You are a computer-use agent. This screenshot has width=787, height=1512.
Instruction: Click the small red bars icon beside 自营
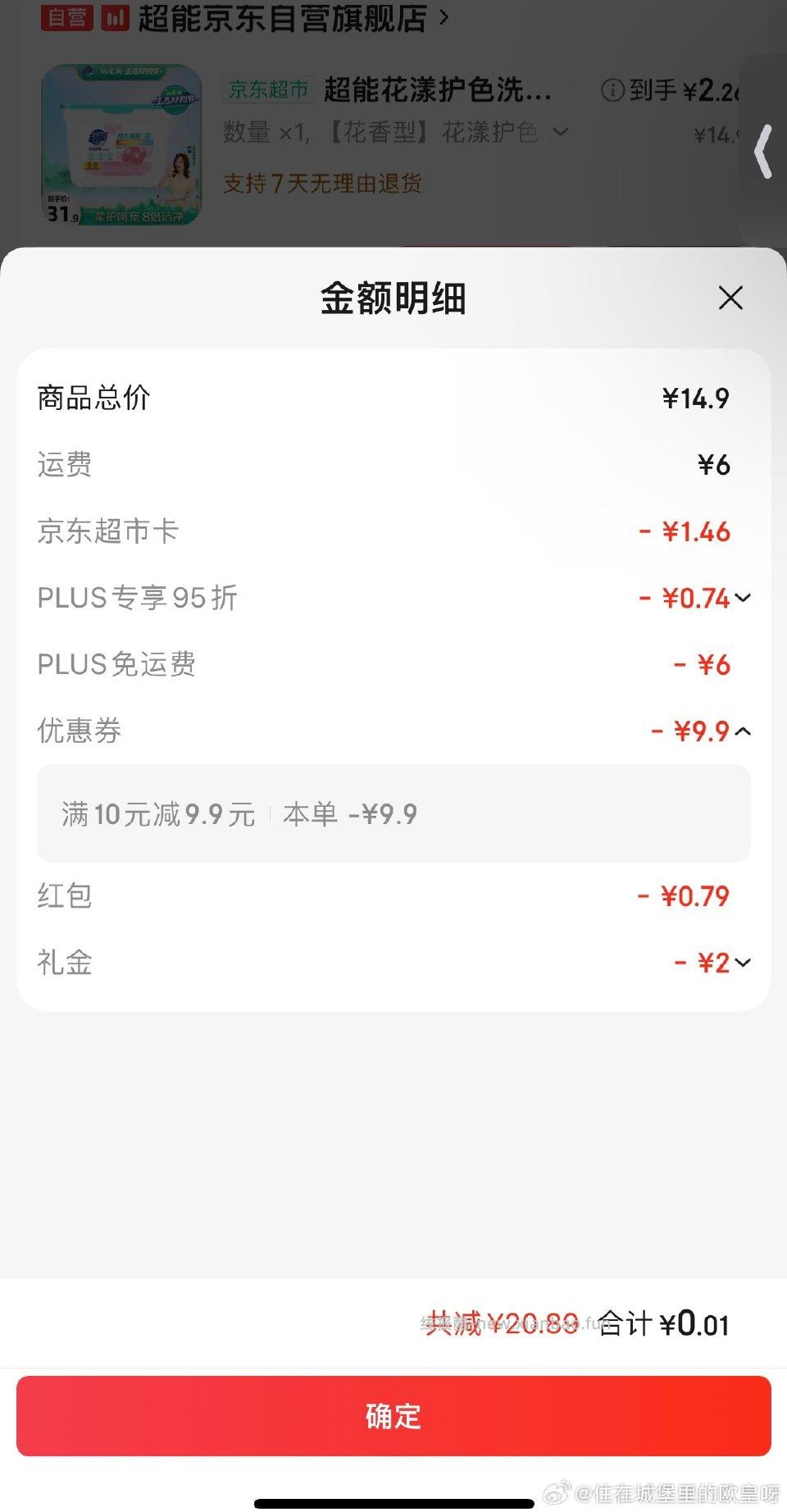click(x=111, y=16)
